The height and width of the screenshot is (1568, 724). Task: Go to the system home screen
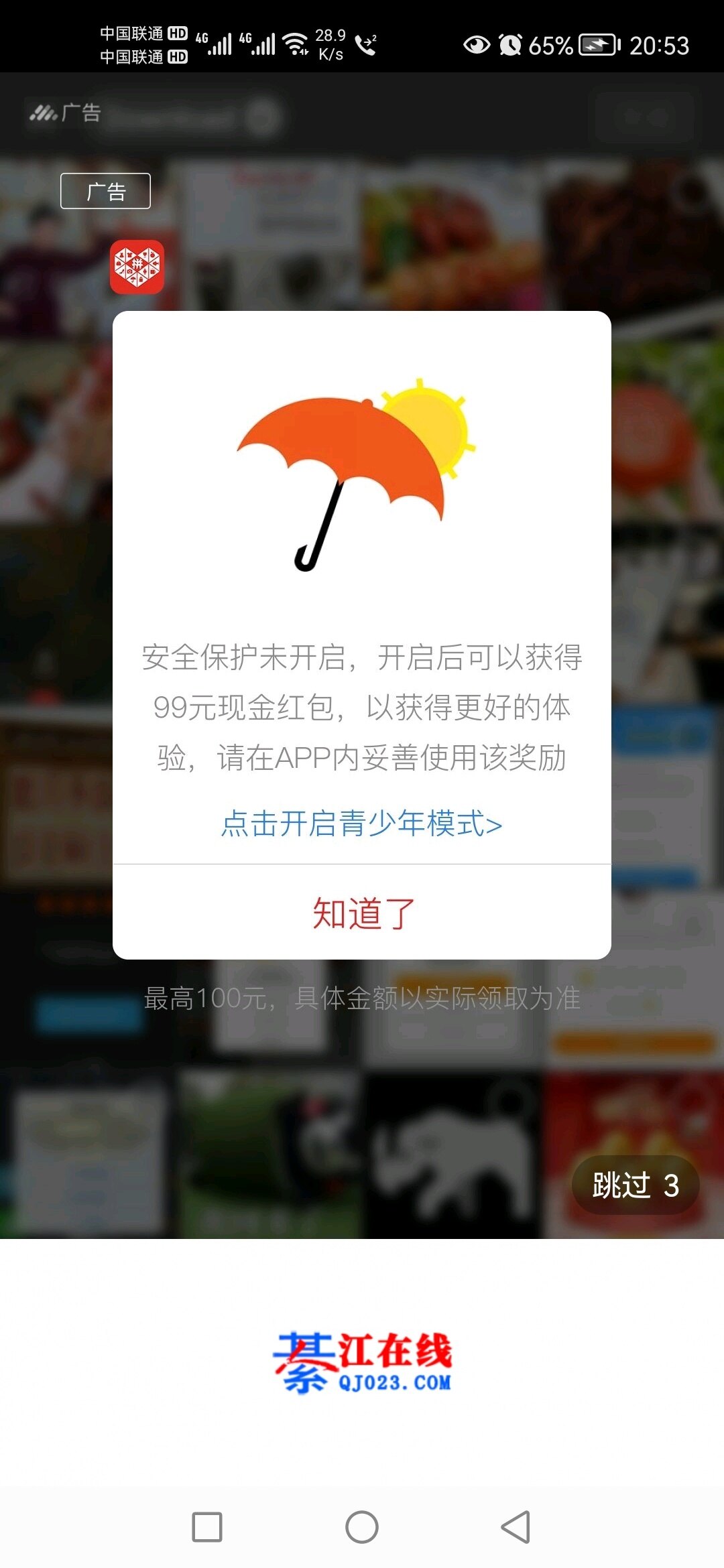362,1527
